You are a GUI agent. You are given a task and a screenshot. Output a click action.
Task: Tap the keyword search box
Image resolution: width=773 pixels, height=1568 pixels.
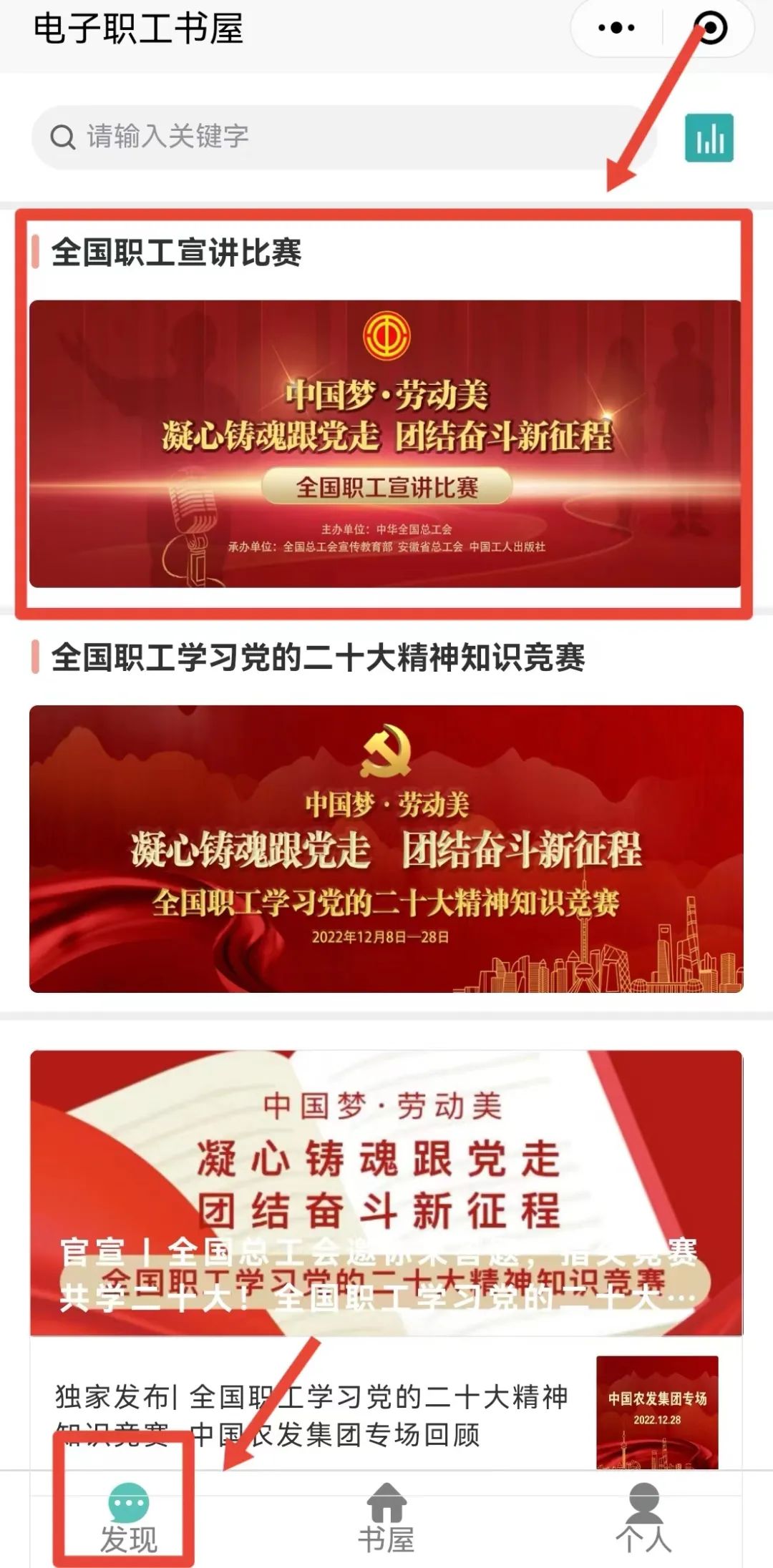pyautogui.click(x=344, y=137)
